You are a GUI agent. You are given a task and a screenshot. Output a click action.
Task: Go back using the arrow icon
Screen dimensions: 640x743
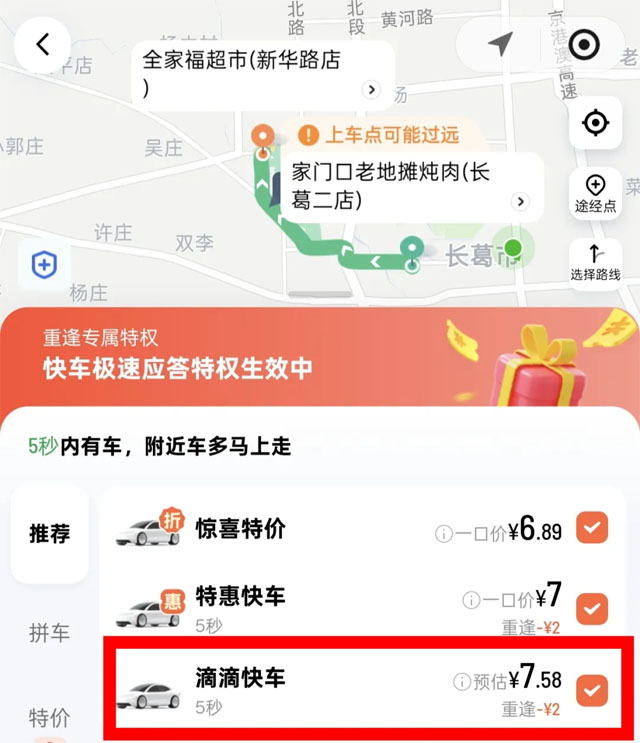pyautogui.click(x=42, y=45)
